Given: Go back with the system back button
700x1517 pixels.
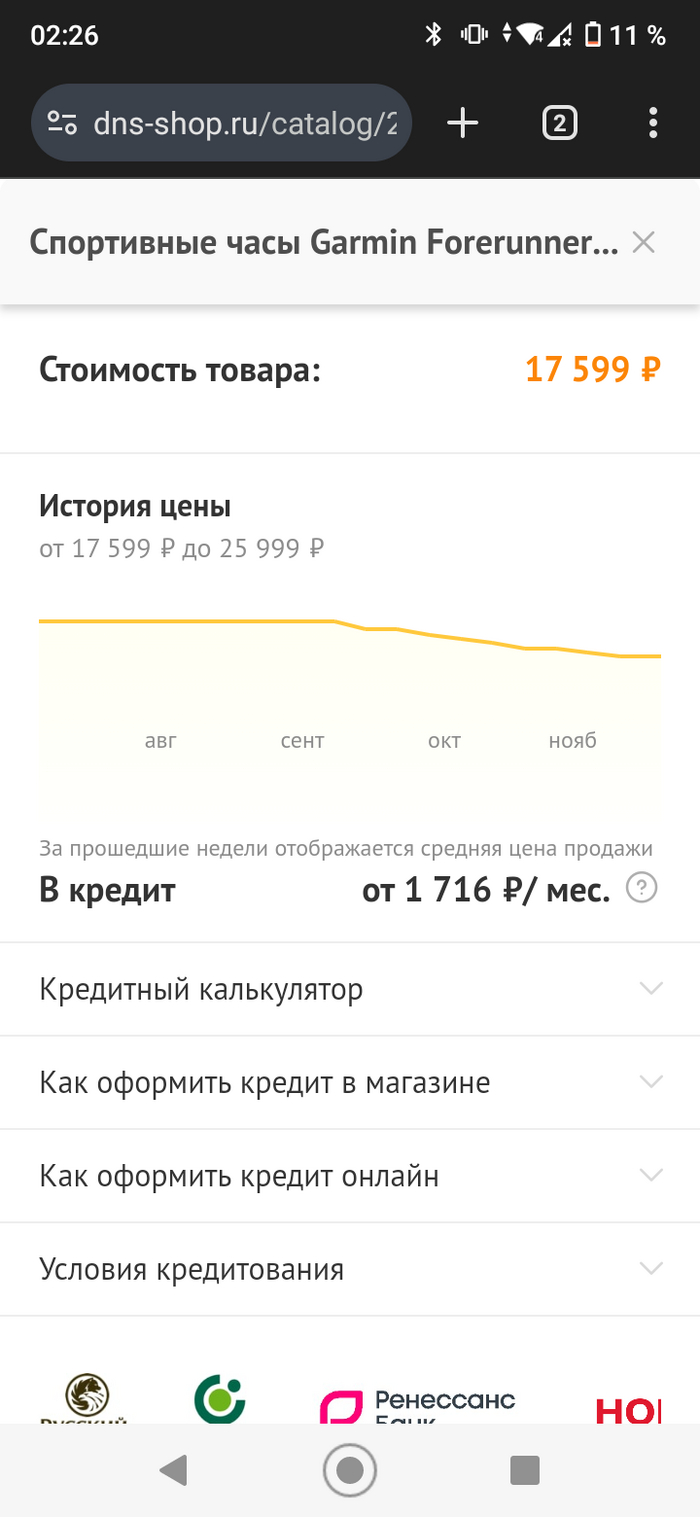Looking at the screenshot, I should coord(174,1469).
